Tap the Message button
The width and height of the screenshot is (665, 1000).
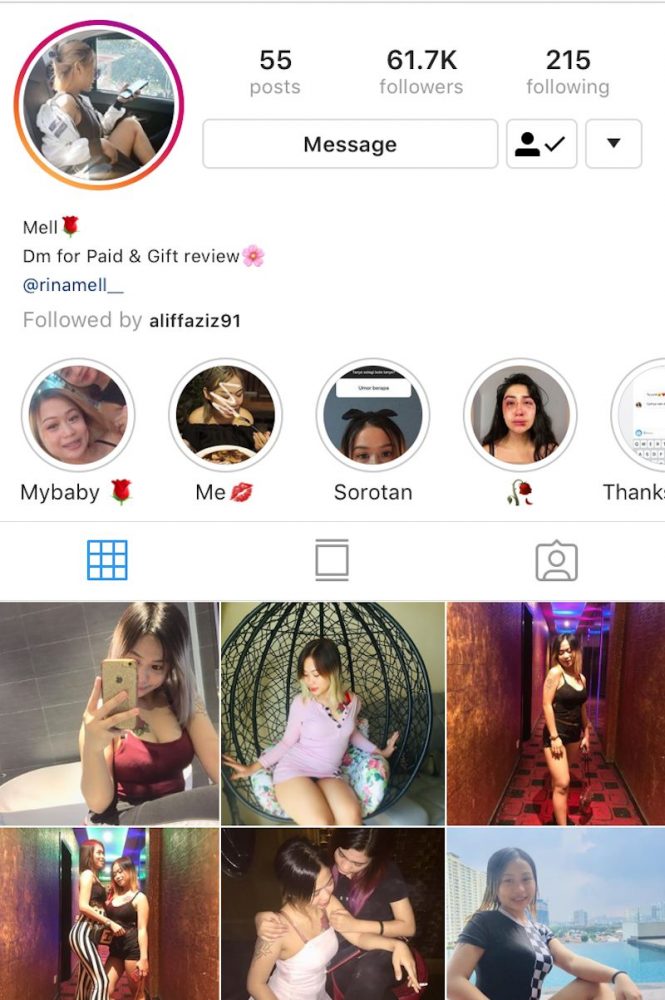[x=350, y=144]
